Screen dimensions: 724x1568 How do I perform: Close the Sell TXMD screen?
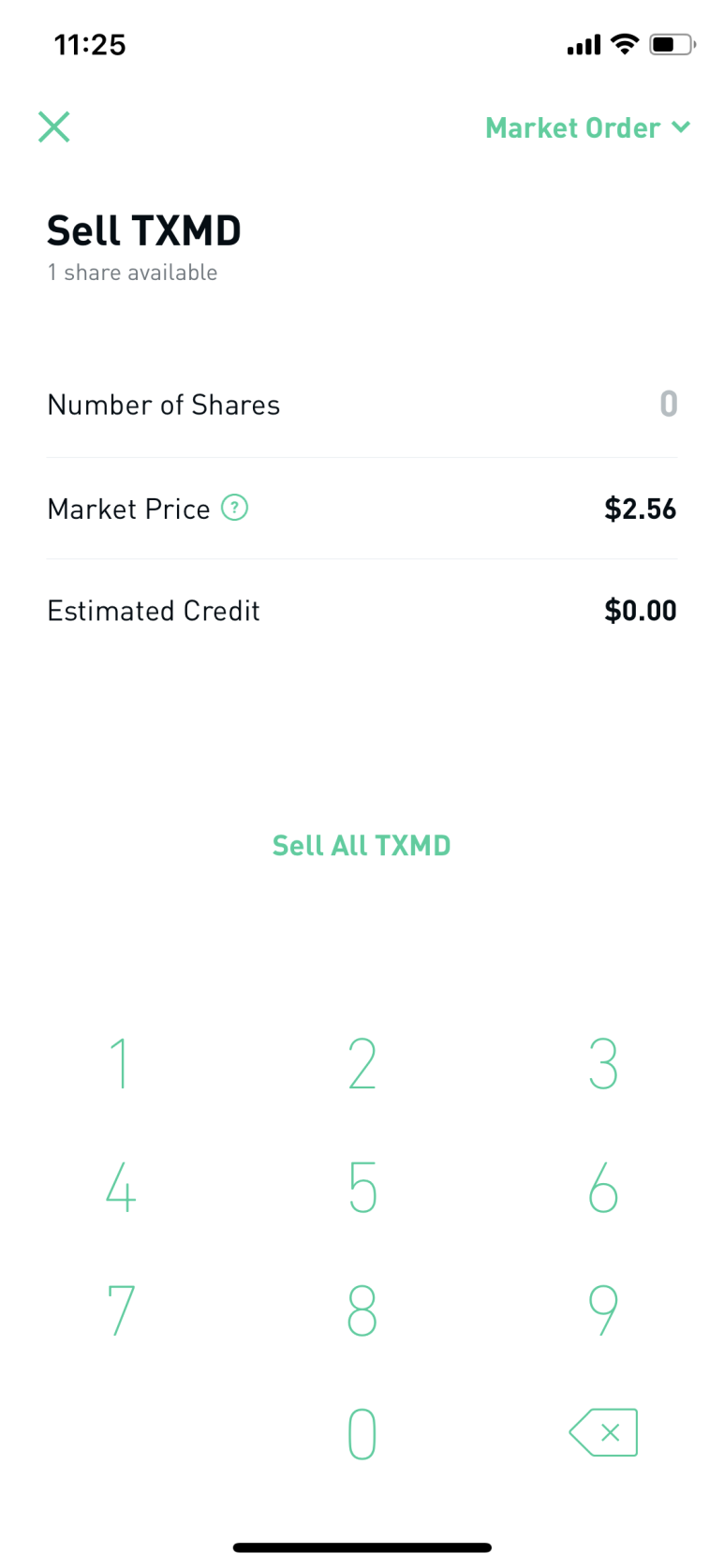click(54, 126)
